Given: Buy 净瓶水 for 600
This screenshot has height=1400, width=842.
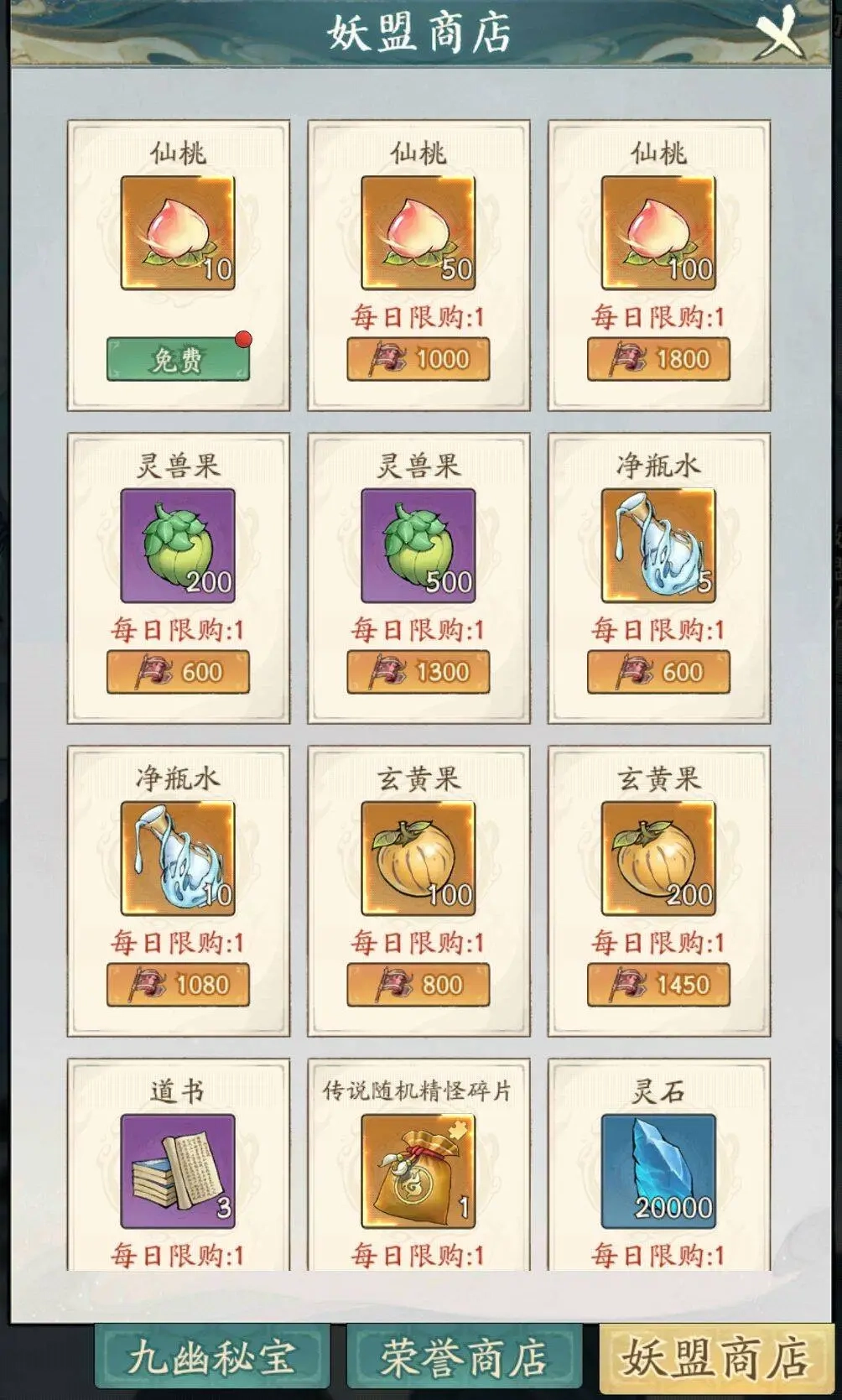Looking at the screenshot, I should click(x=658, y=672).
